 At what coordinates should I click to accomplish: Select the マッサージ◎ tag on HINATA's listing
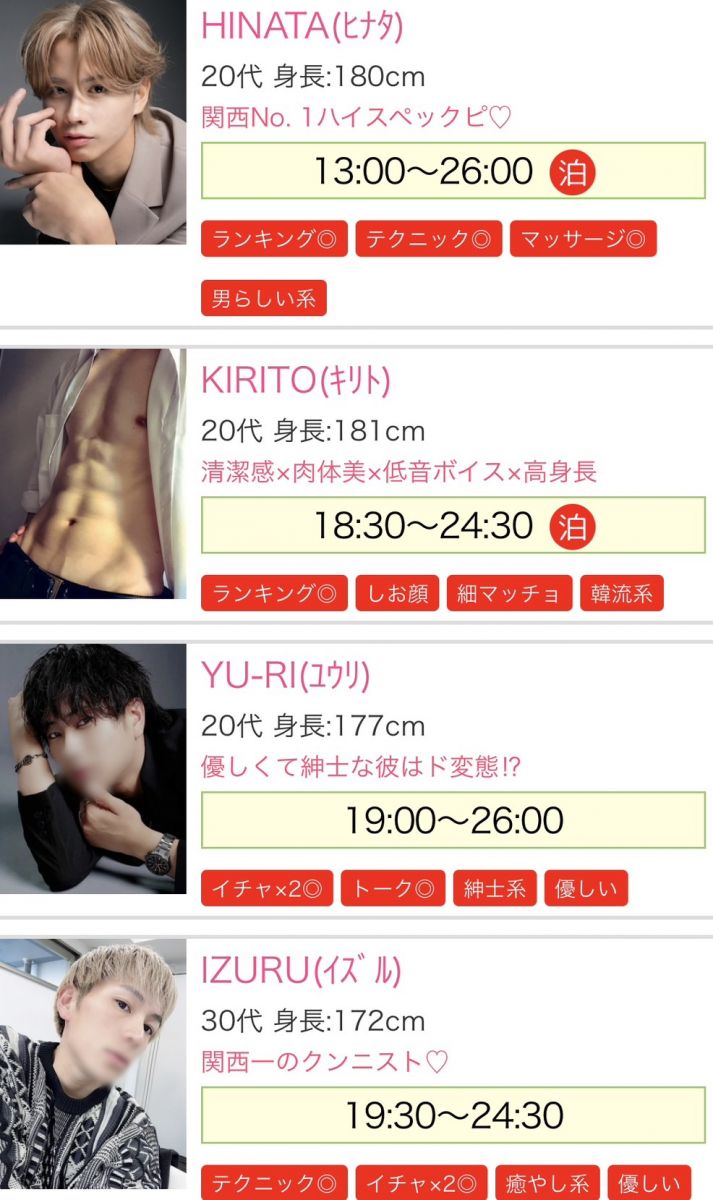pyautogui.click(x=583, y=240)
